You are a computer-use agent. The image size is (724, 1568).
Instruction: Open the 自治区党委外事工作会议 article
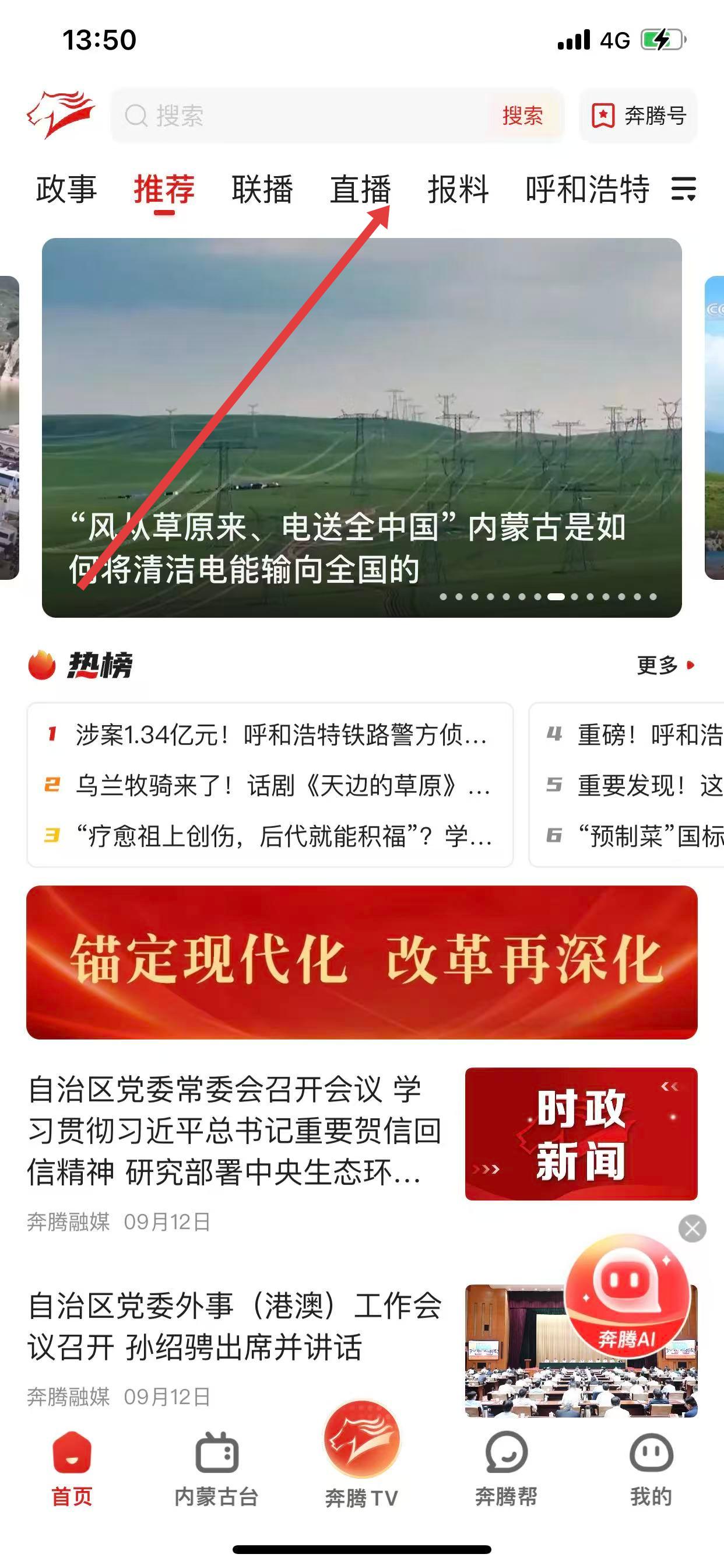(x=234, y=1326)
